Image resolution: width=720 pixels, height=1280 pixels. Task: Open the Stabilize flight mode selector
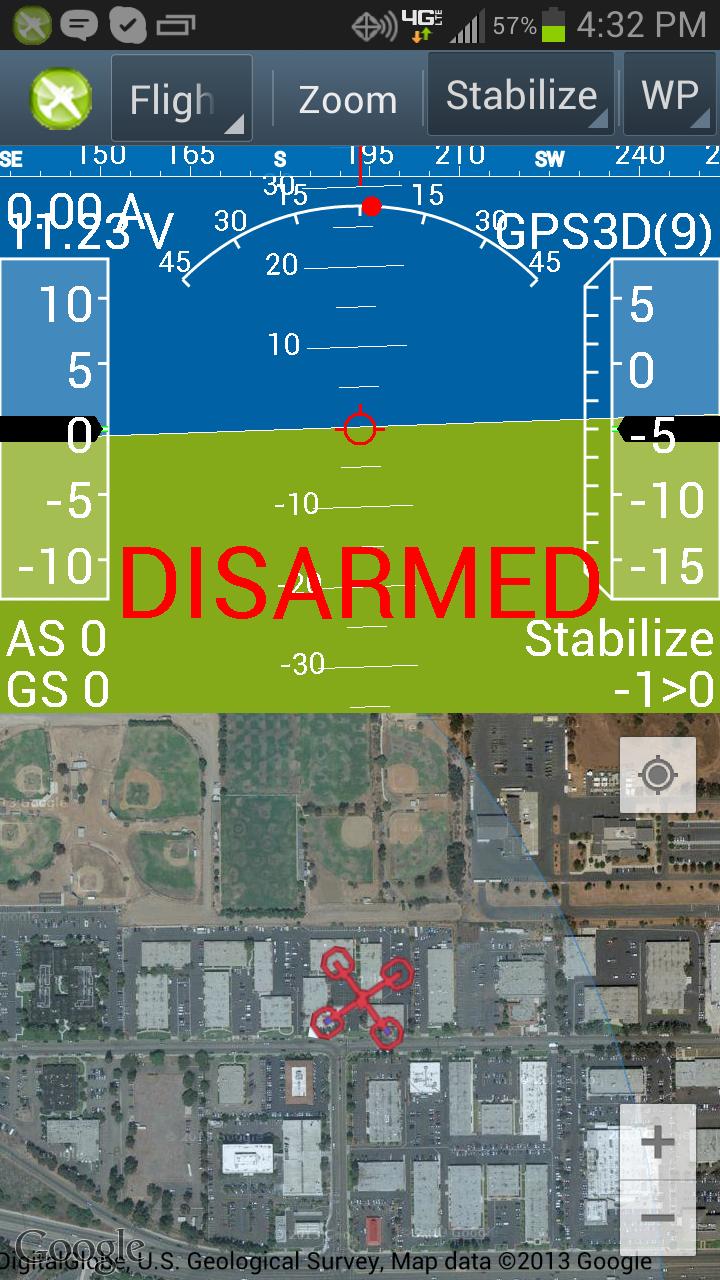pyautogui.click(x=520, y=97)
